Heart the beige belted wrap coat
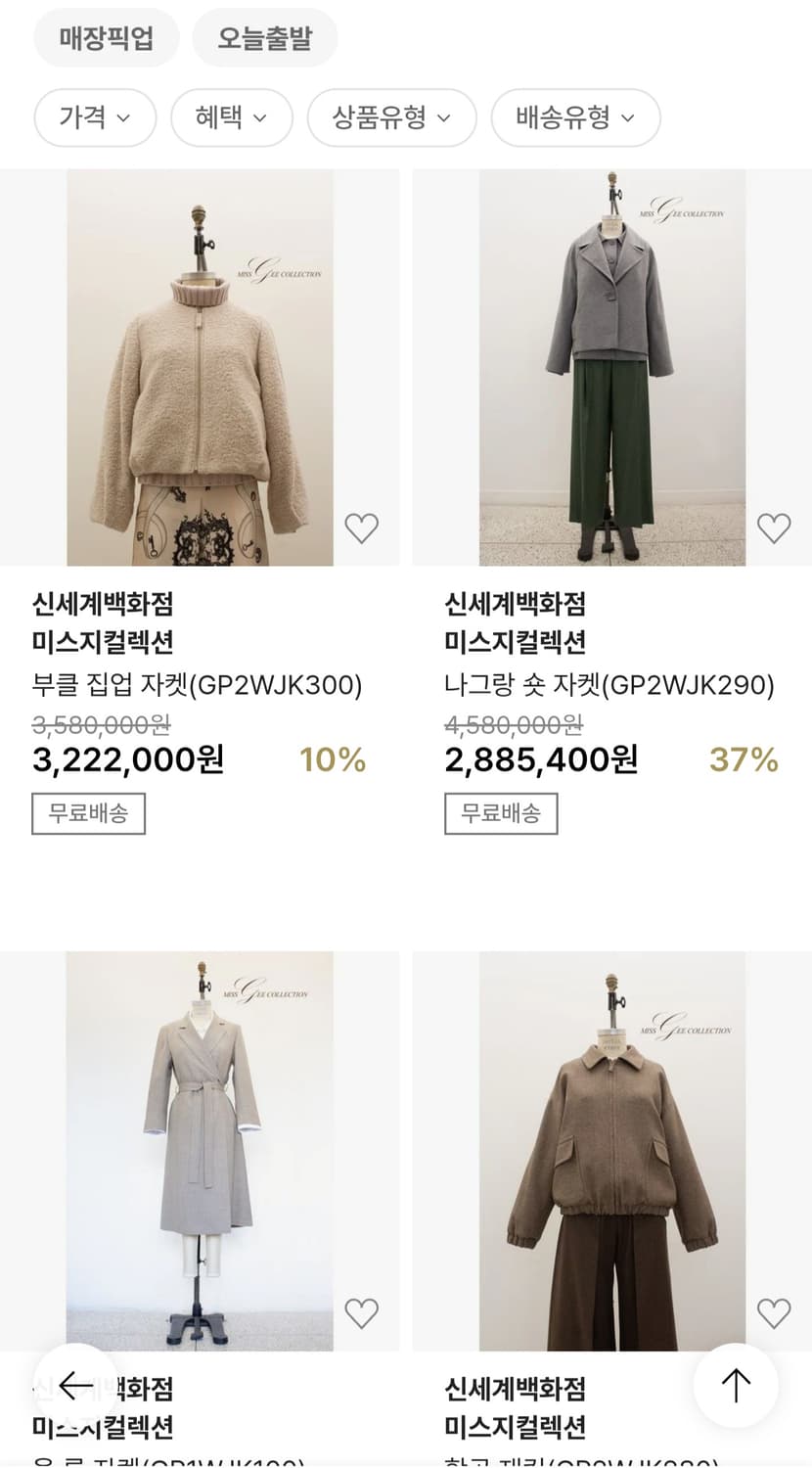 click(362, 1309)
